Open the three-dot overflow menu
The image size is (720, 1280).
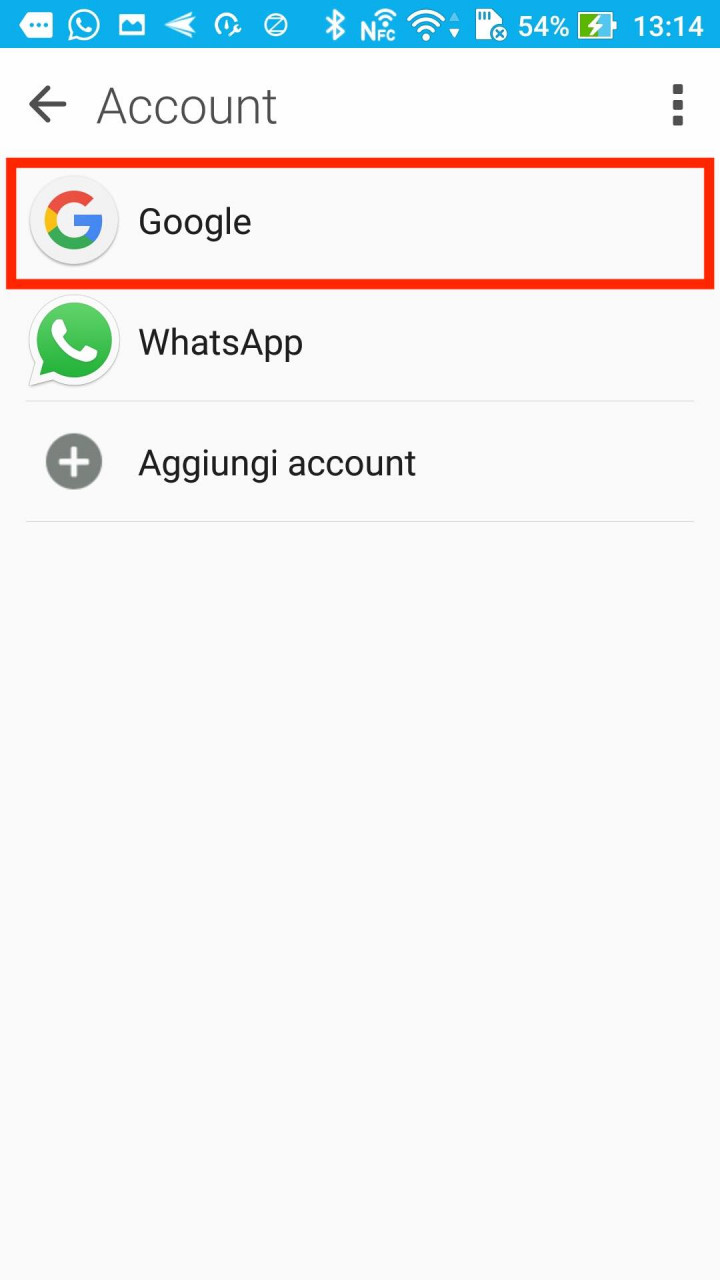(x=678, y=105)
